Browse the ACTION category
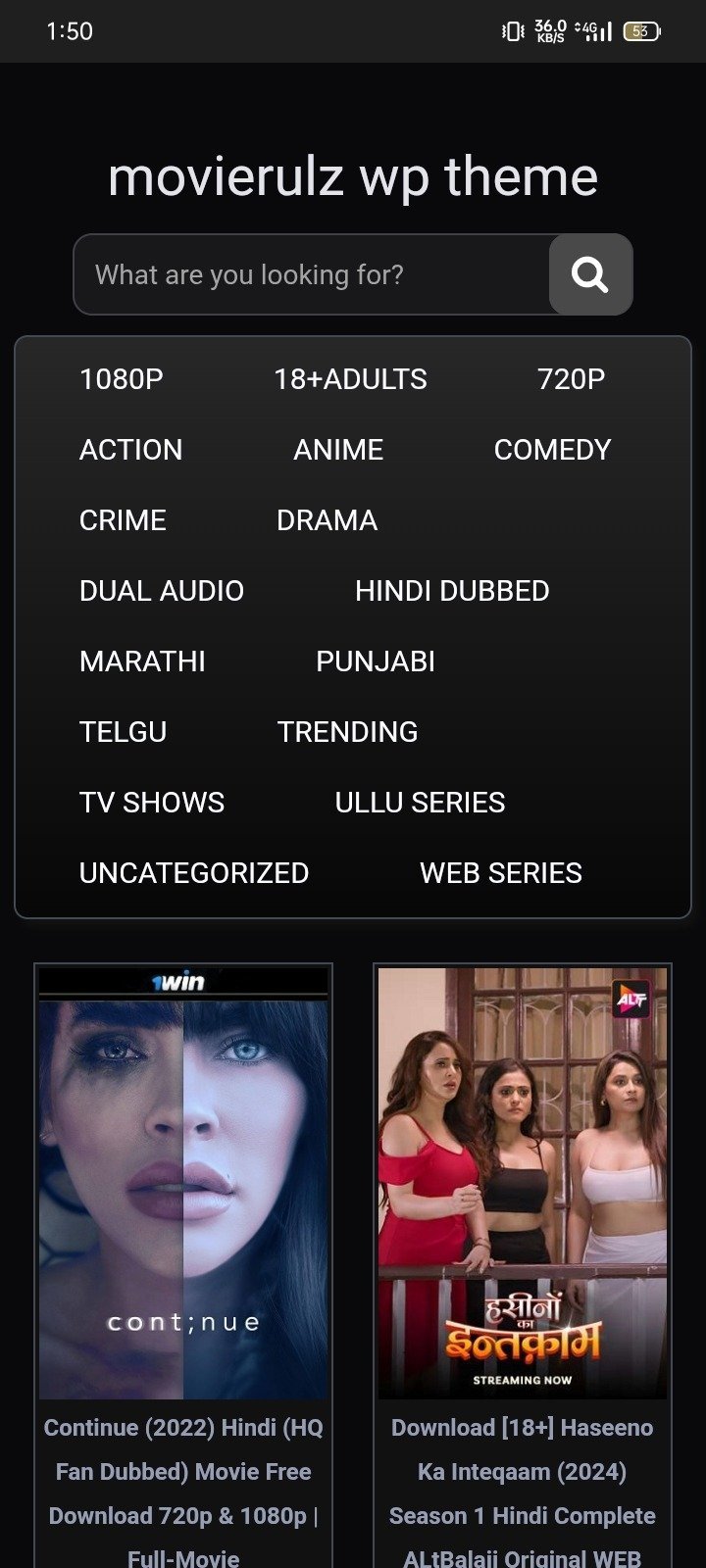The image size is (706, 1568). tap(130, 450)
